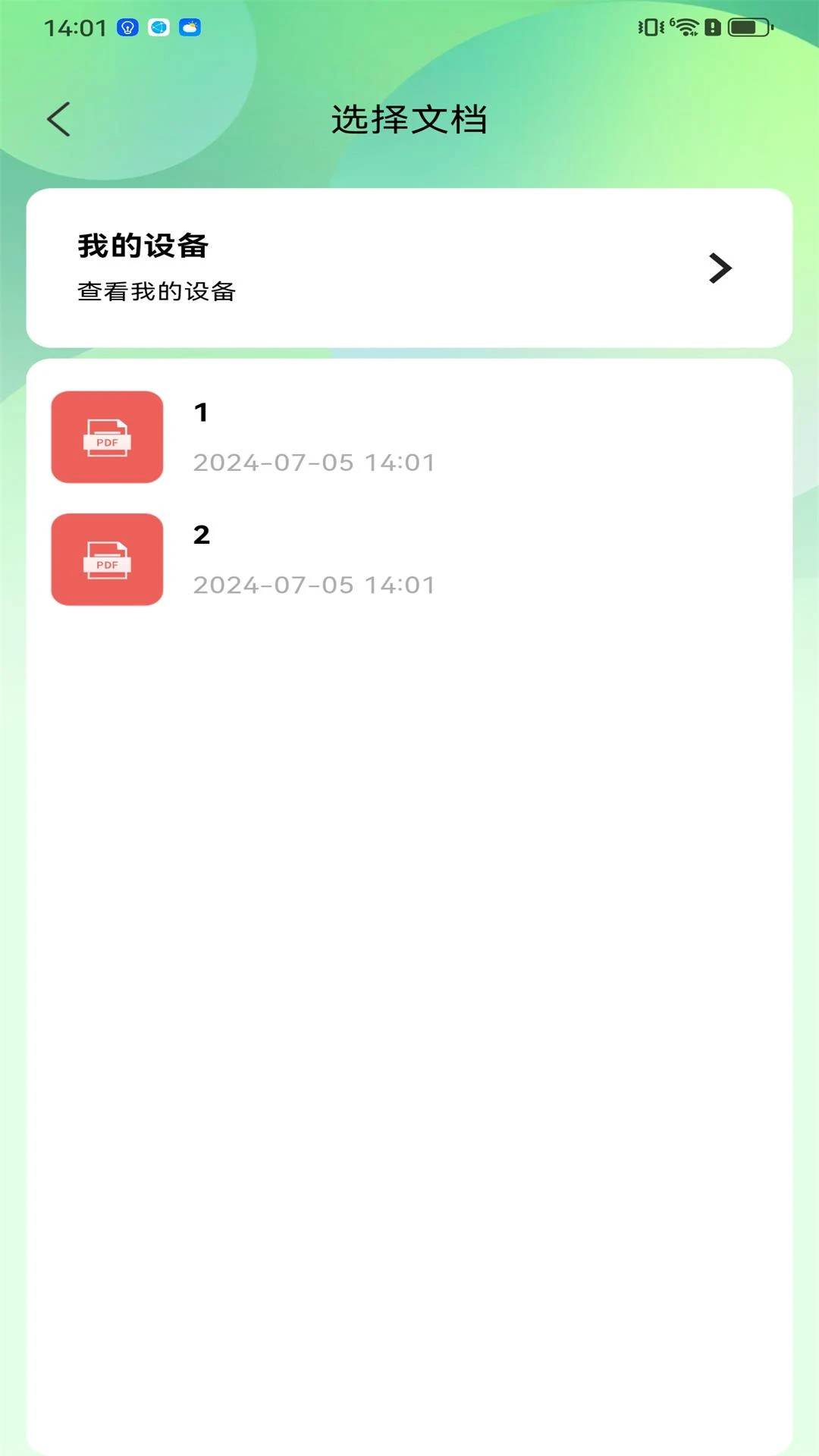Click the PDF icon of document 2
Image resolution: width=819 pixels, height=1456 pixels.
pyautogui.click(x=106, y=560)
